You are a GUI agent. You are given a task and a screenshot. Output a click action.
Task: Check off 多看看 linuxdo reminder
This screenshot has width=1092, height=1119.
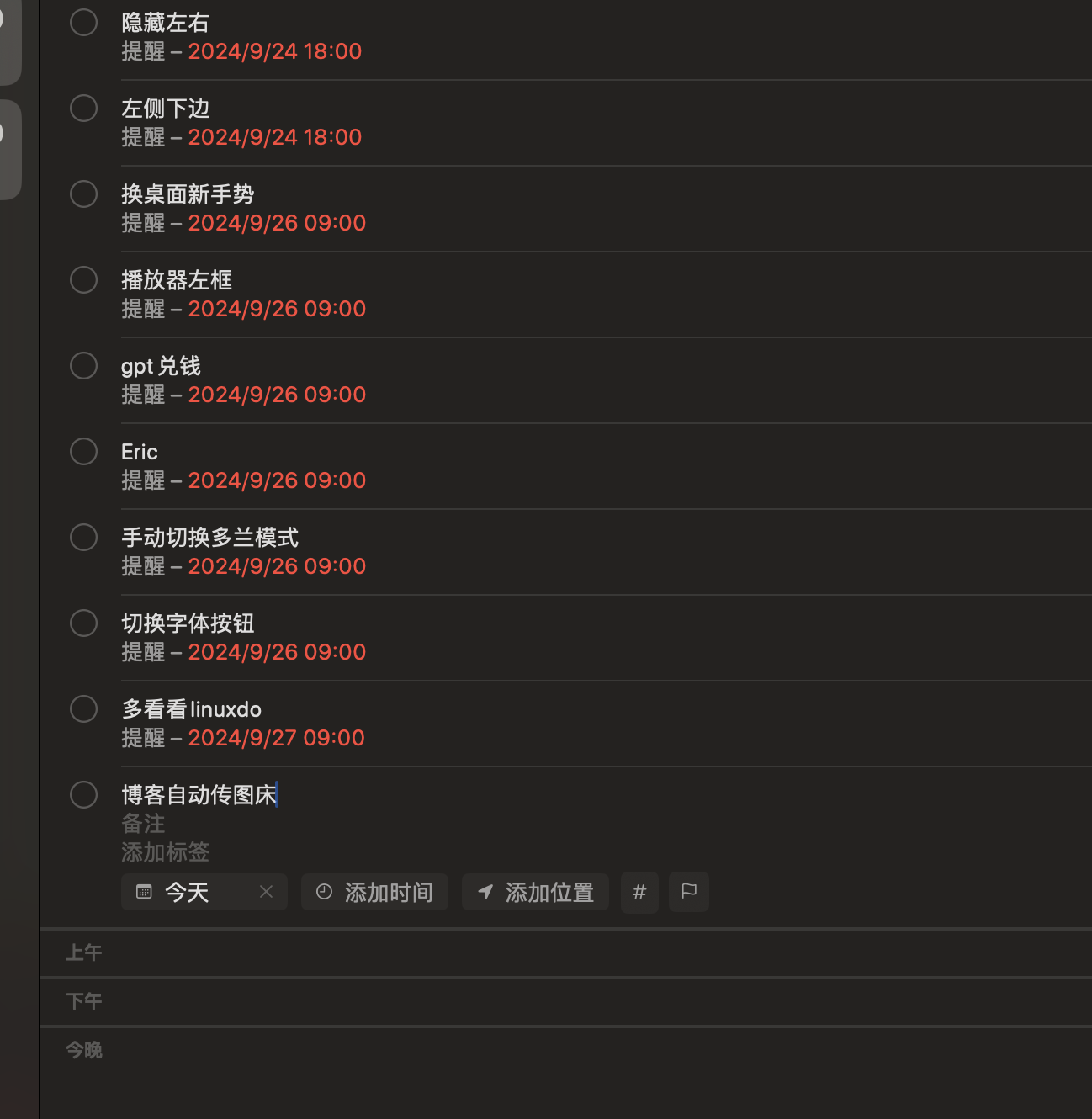pos(83,709)
